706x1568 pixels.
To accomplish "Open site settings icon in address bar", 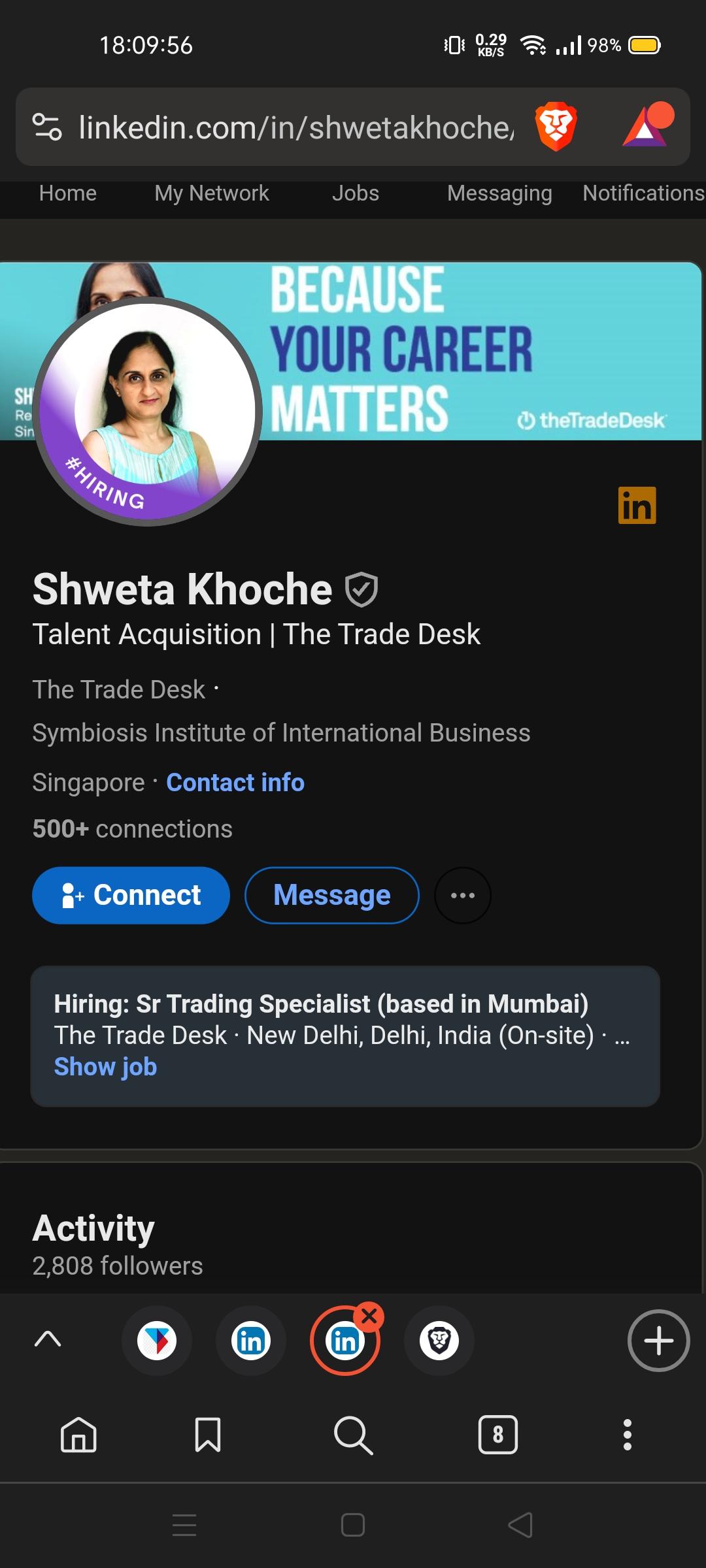I will 47,127.
